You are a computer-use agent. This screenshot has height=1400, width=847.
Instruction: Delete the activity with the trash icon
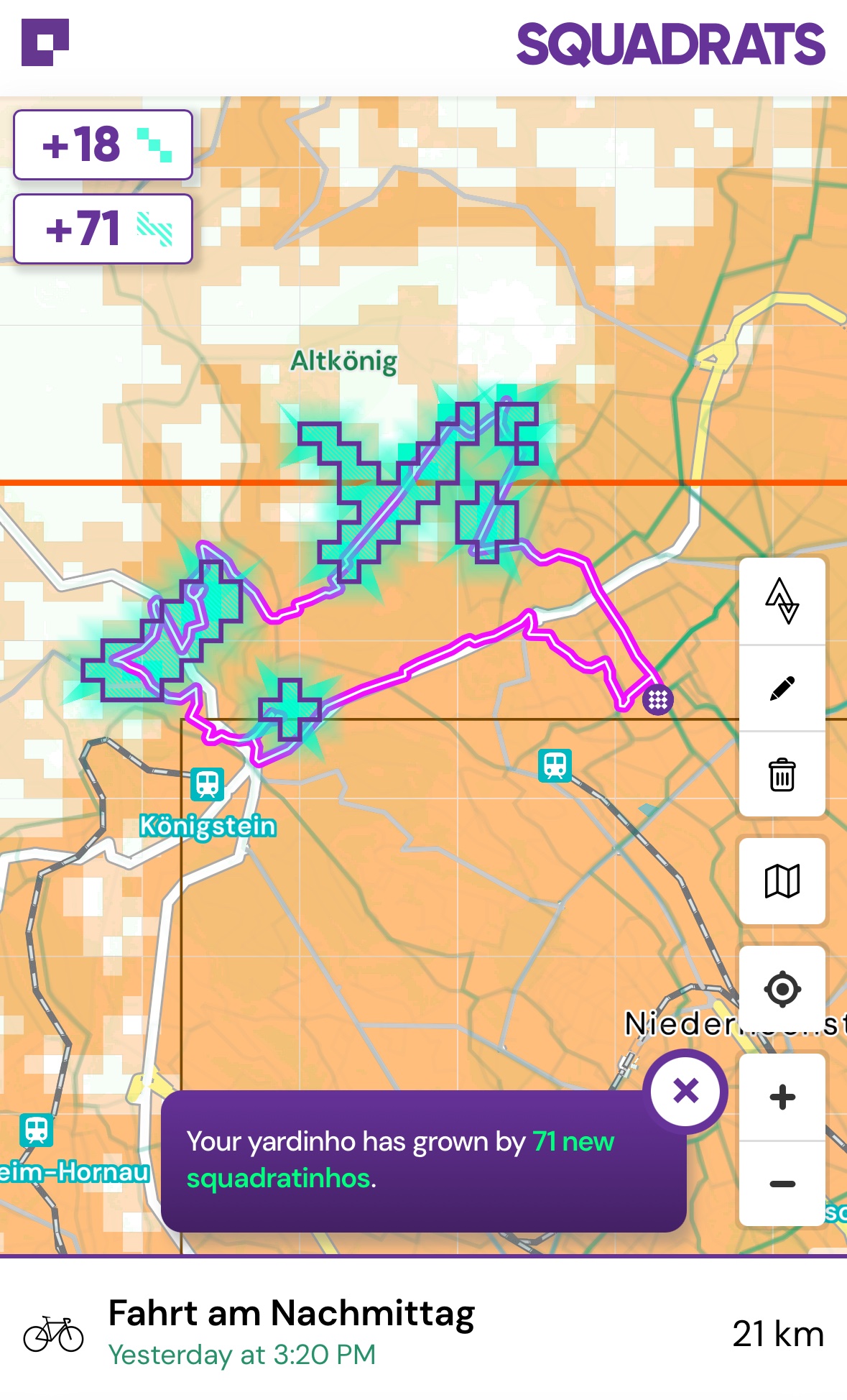pos(782,775)
